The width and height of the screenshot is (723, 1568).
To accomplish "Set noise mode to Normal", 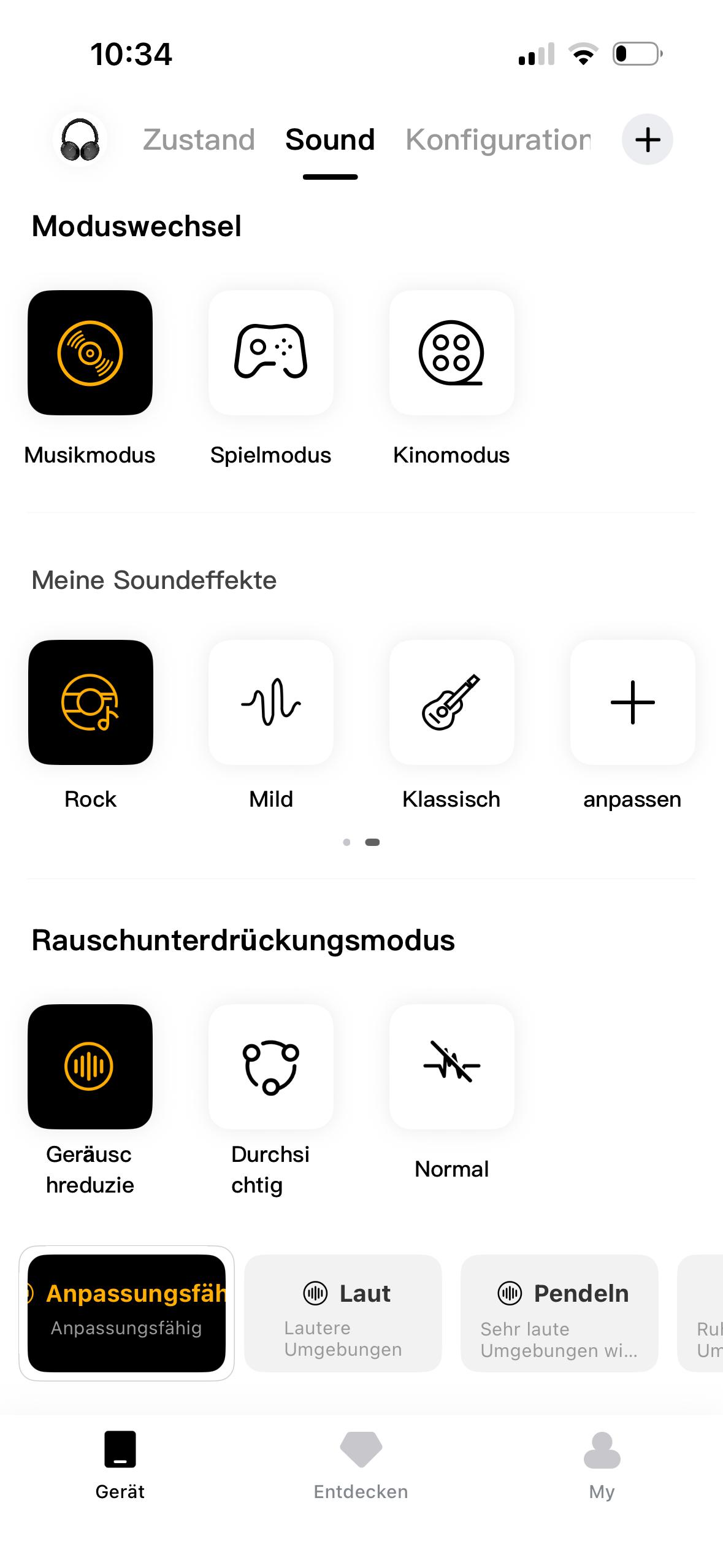I will [x=451, y=1066].
